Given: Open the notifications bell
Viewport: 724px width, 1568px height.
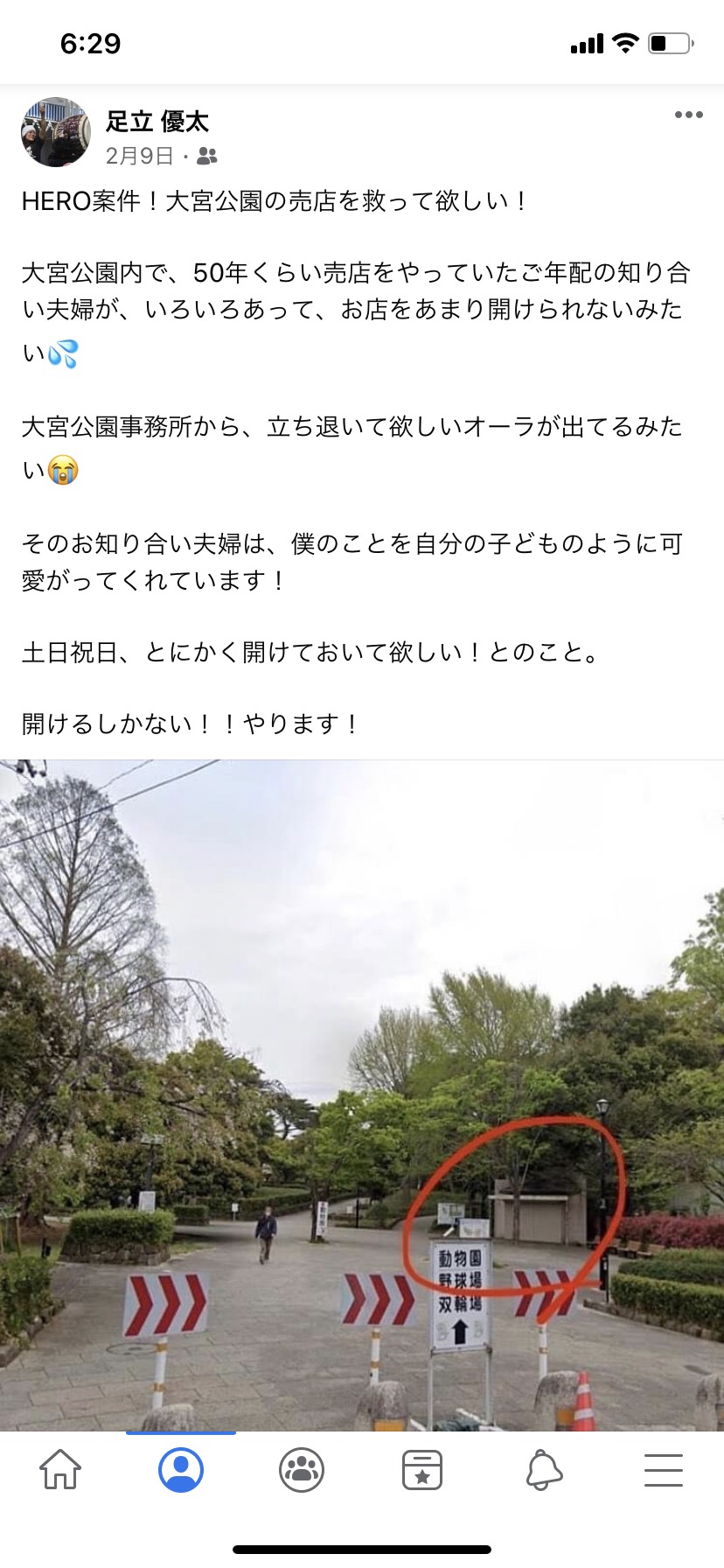Looking at the screenshot, I should (543, 1469).
